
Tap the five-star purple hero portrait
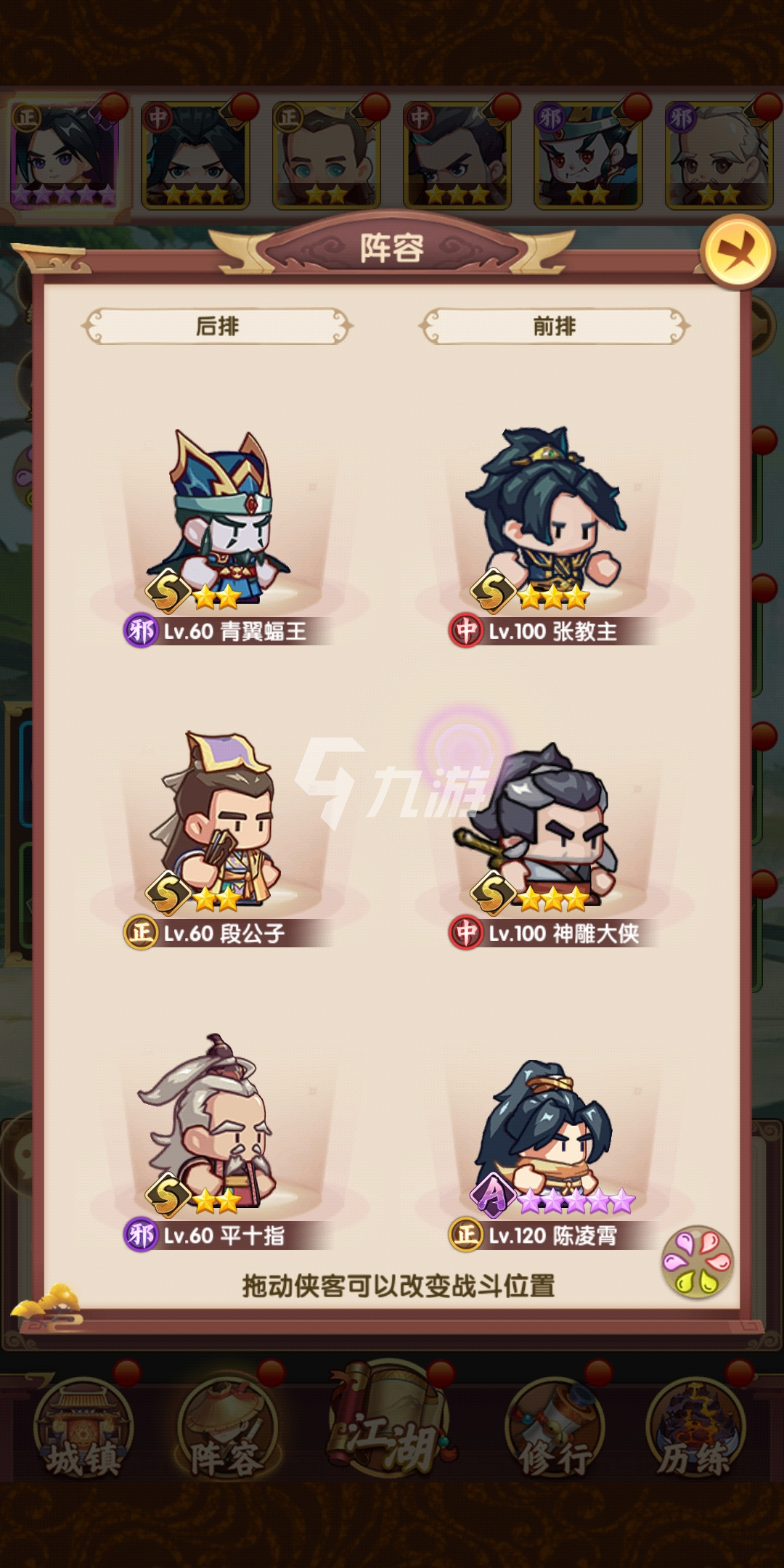click(x=64, y=155)
